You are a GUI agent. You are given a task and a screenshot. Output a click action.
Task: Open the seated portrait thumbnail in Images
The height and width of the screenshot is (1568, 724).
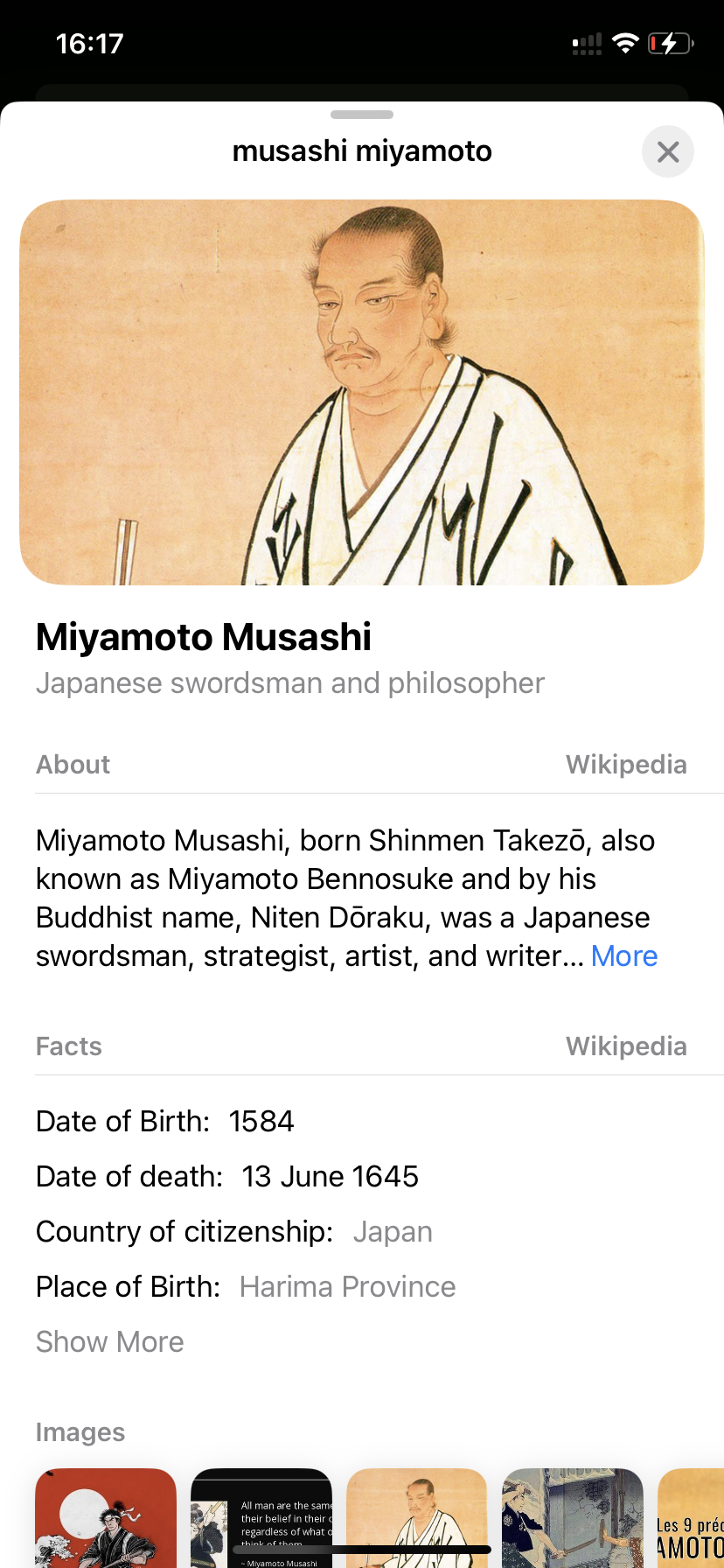(417, 1518)
